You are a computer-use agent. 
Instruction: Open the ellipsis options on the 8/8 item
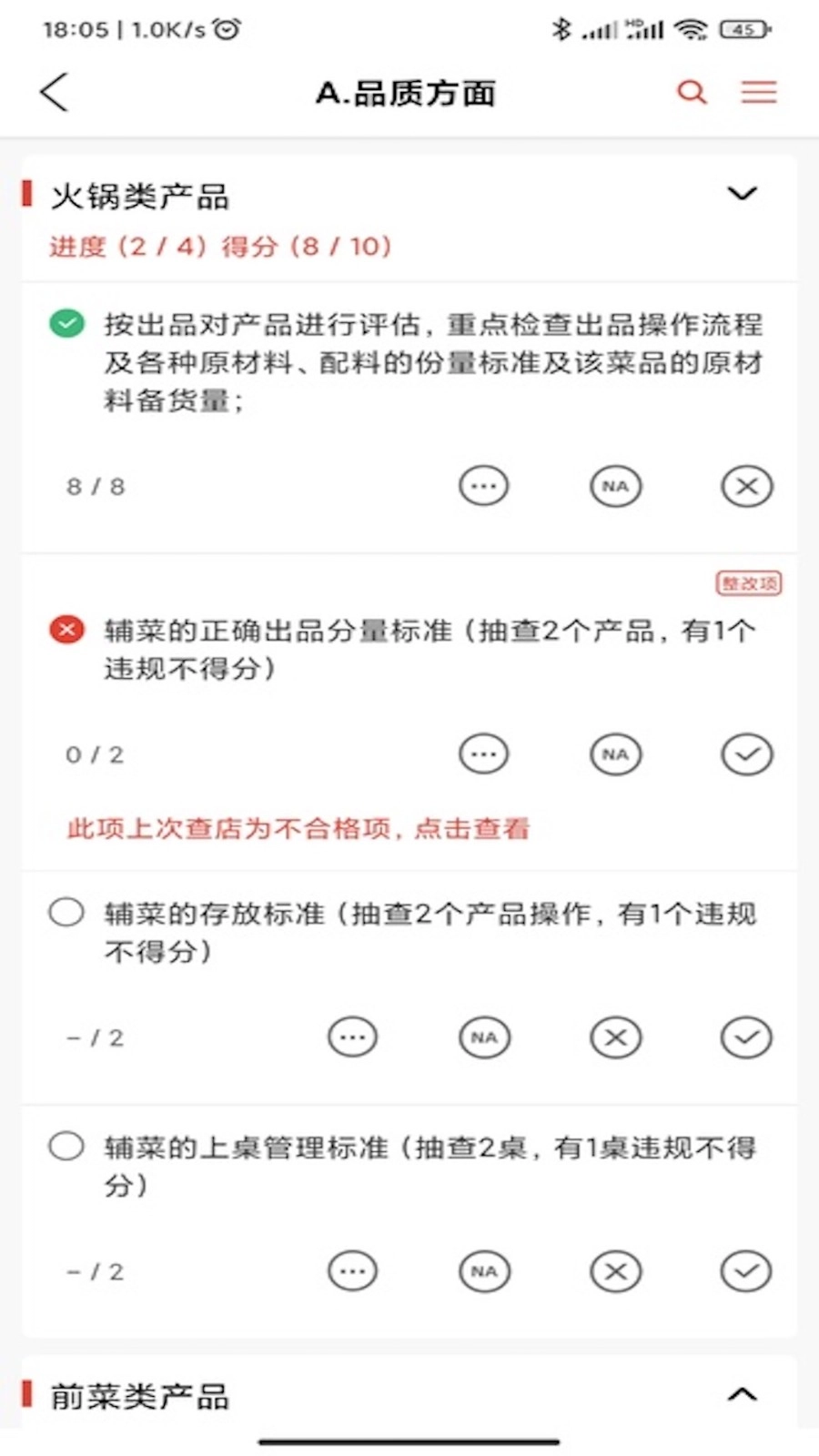pyautogui.click(x=483, y=486)
